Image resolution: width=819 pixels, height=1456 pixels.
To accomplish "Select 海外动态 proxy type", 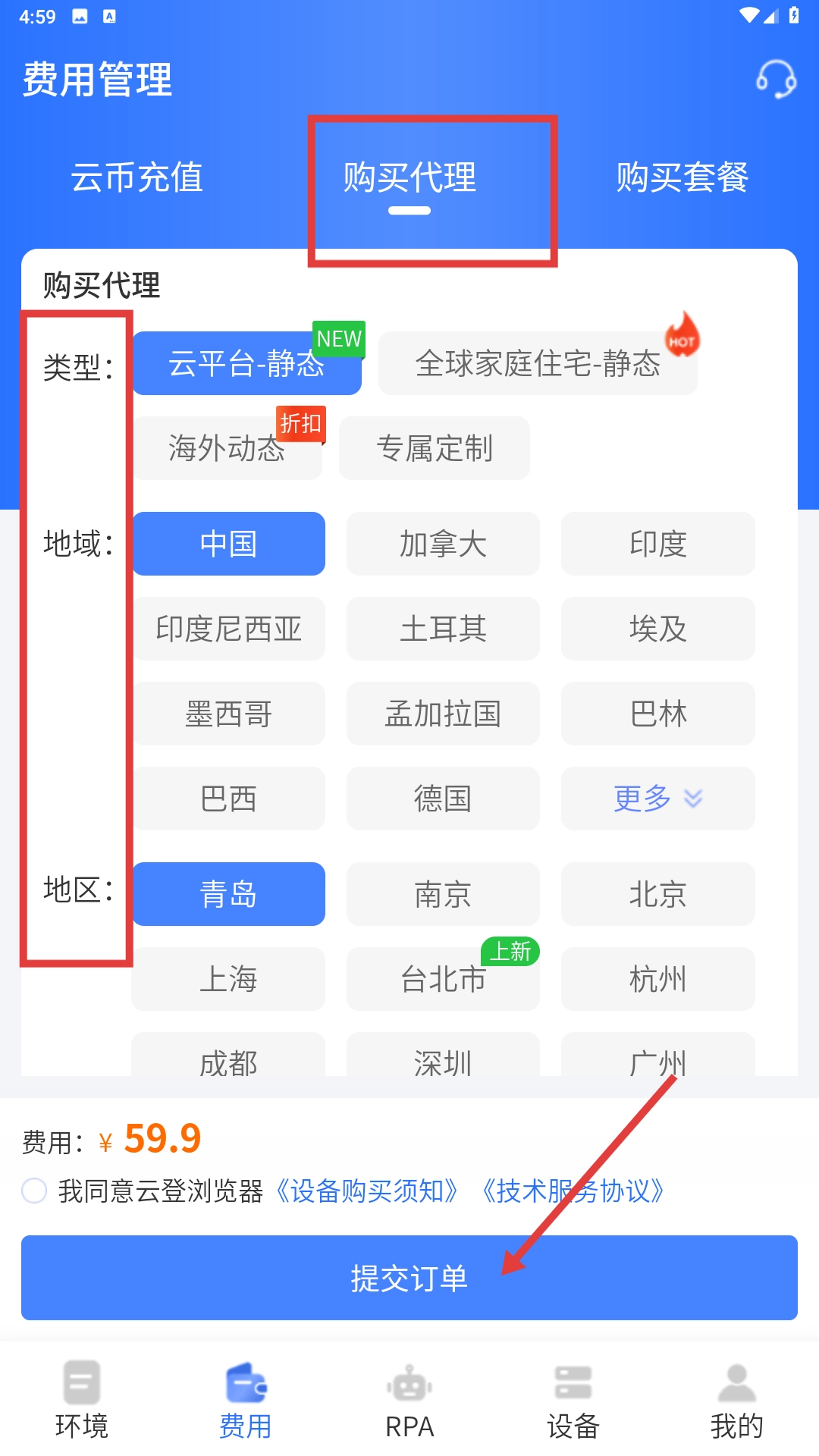I will 227,448.
